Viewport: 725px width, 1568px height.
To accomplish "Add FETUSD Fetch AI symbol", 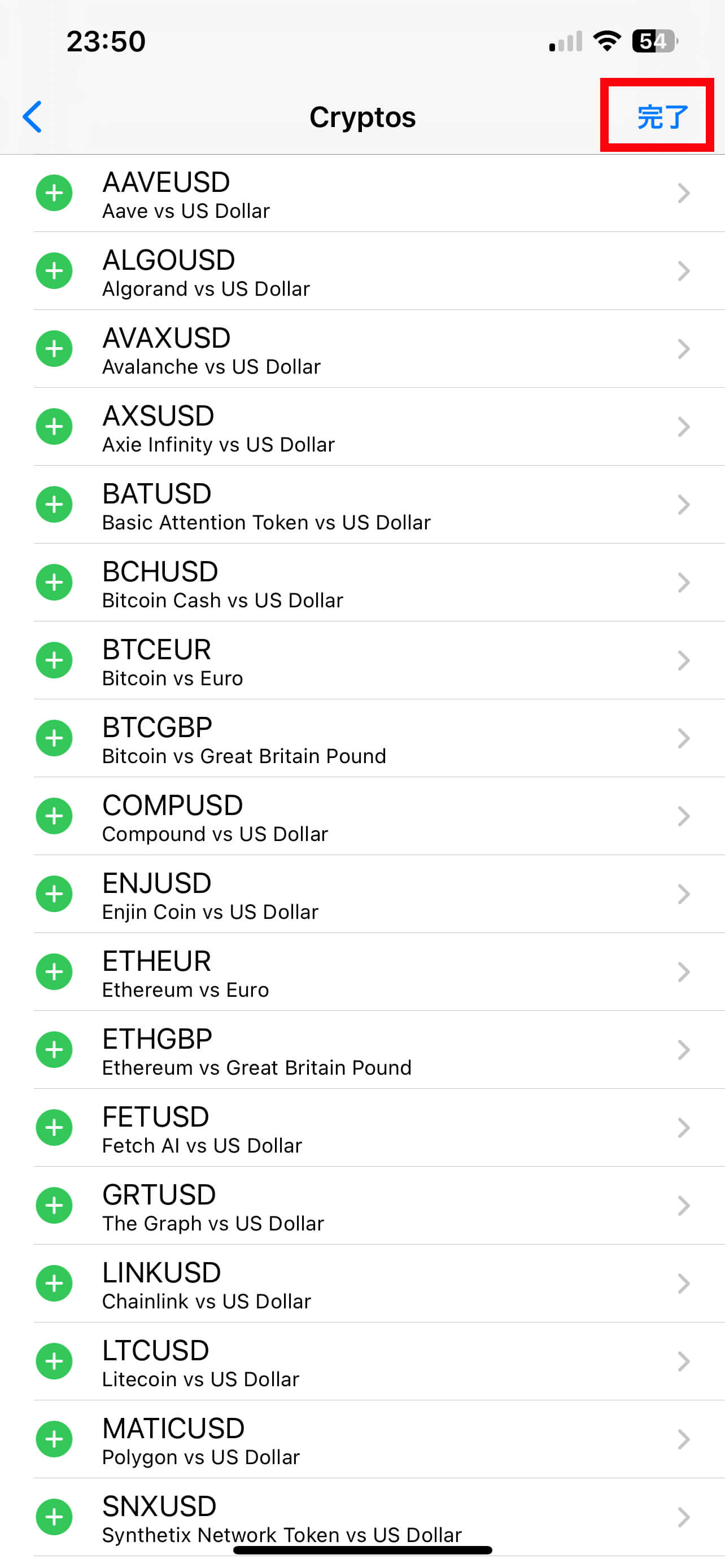I will point(54,1128).
